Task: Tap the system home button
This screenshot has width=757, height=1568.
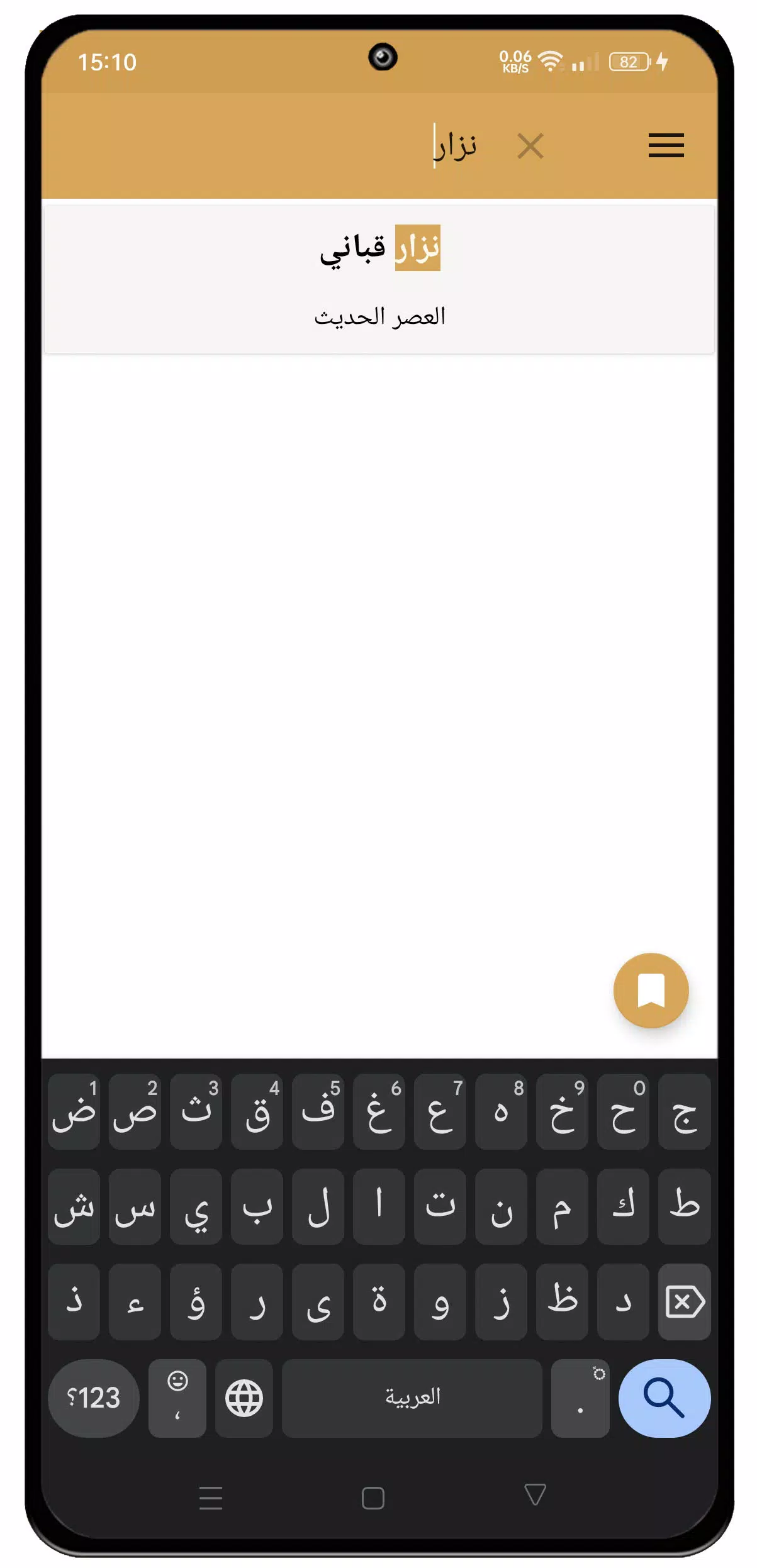Action: tap(373, 1498)
